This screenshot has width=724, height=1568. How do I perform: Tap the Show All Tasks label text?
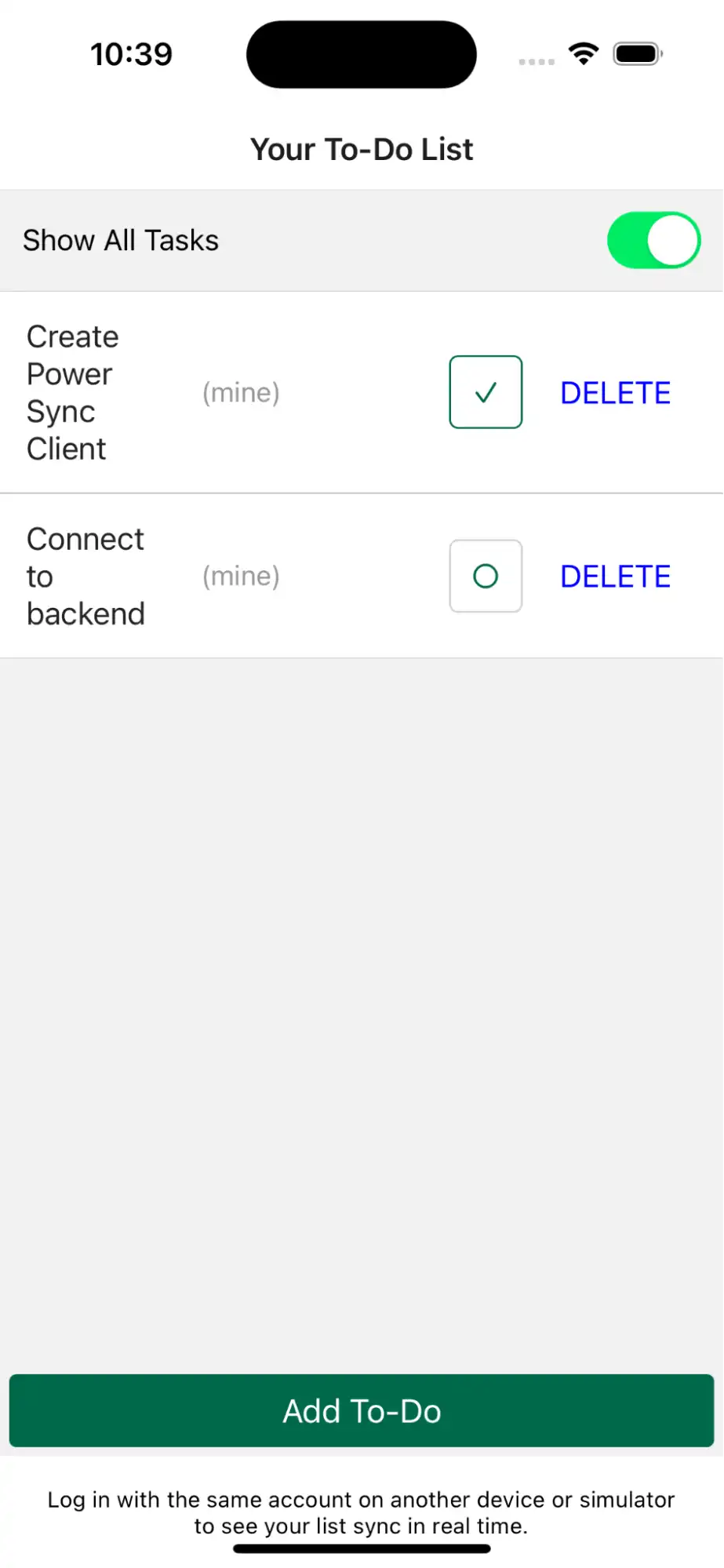coord(121,240)
